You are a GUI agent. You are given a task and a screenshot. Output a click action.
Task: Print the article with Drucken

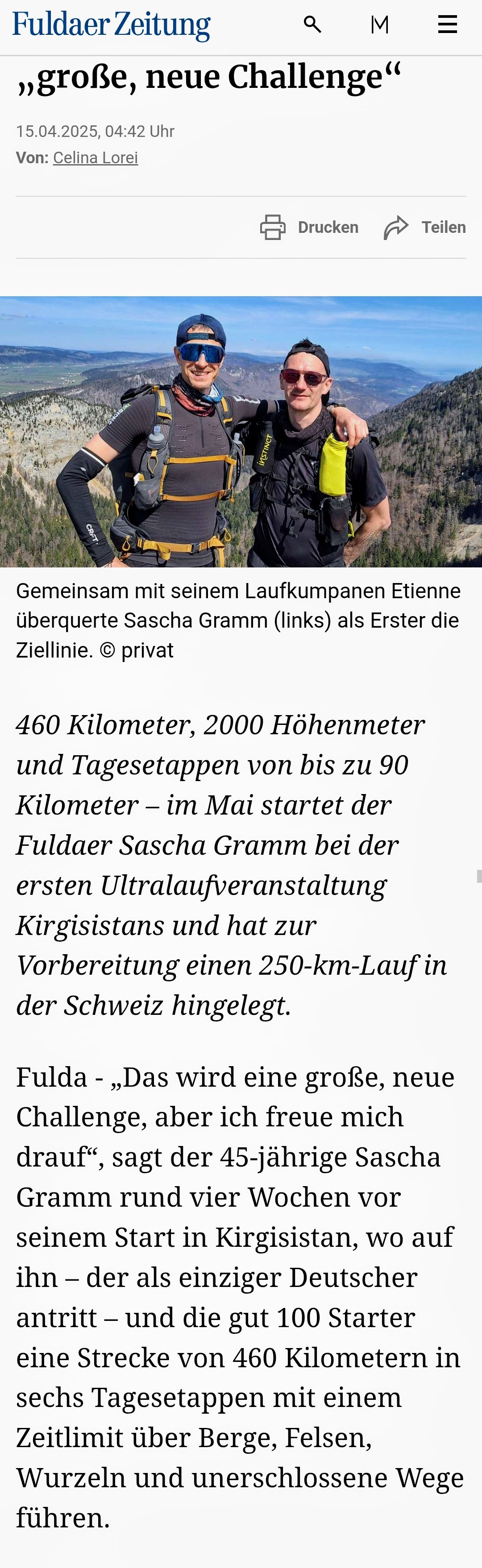pyautogui.click(x=310, y=227)
